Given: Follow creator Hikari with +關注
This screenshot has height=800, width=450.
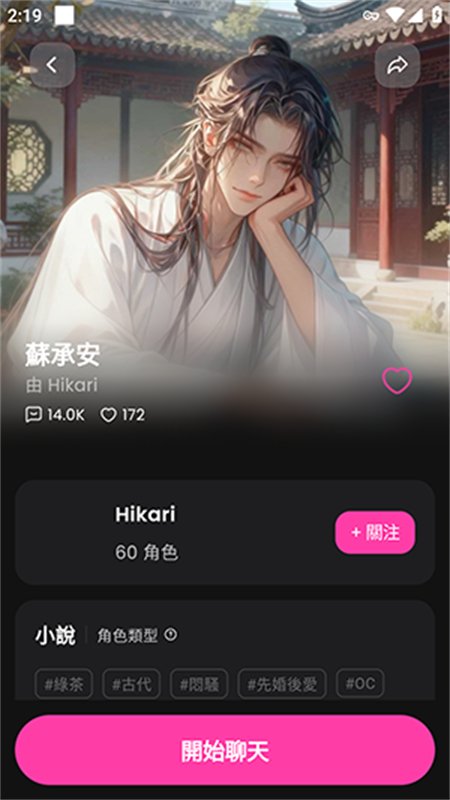Looking at the screenshot, I should (x=375, y=533).
